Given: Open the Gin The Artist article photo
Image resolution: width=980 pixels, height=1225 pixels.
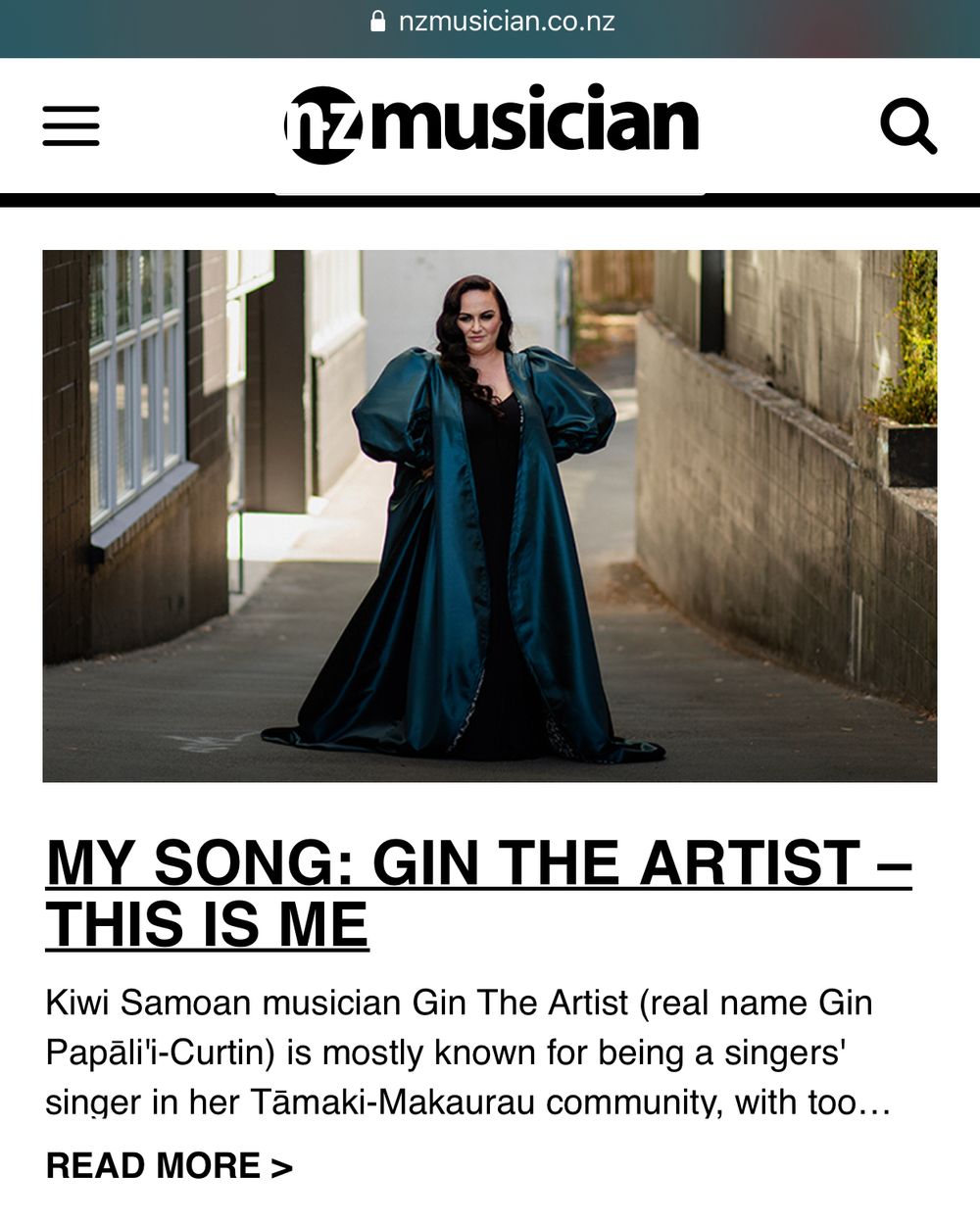Looking at the screenshot, I should tap(489, 515).
